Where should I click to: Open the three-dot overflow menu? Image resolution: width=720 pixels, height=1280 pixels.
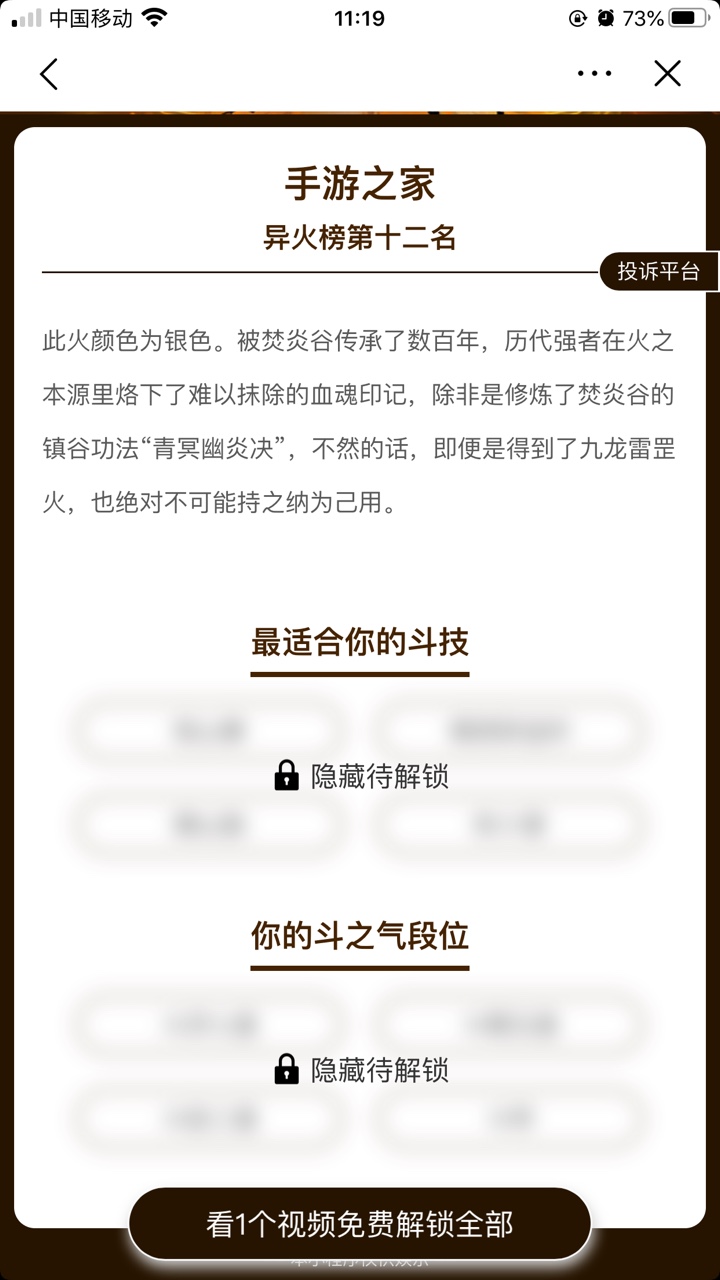click(x=594, y=73)
